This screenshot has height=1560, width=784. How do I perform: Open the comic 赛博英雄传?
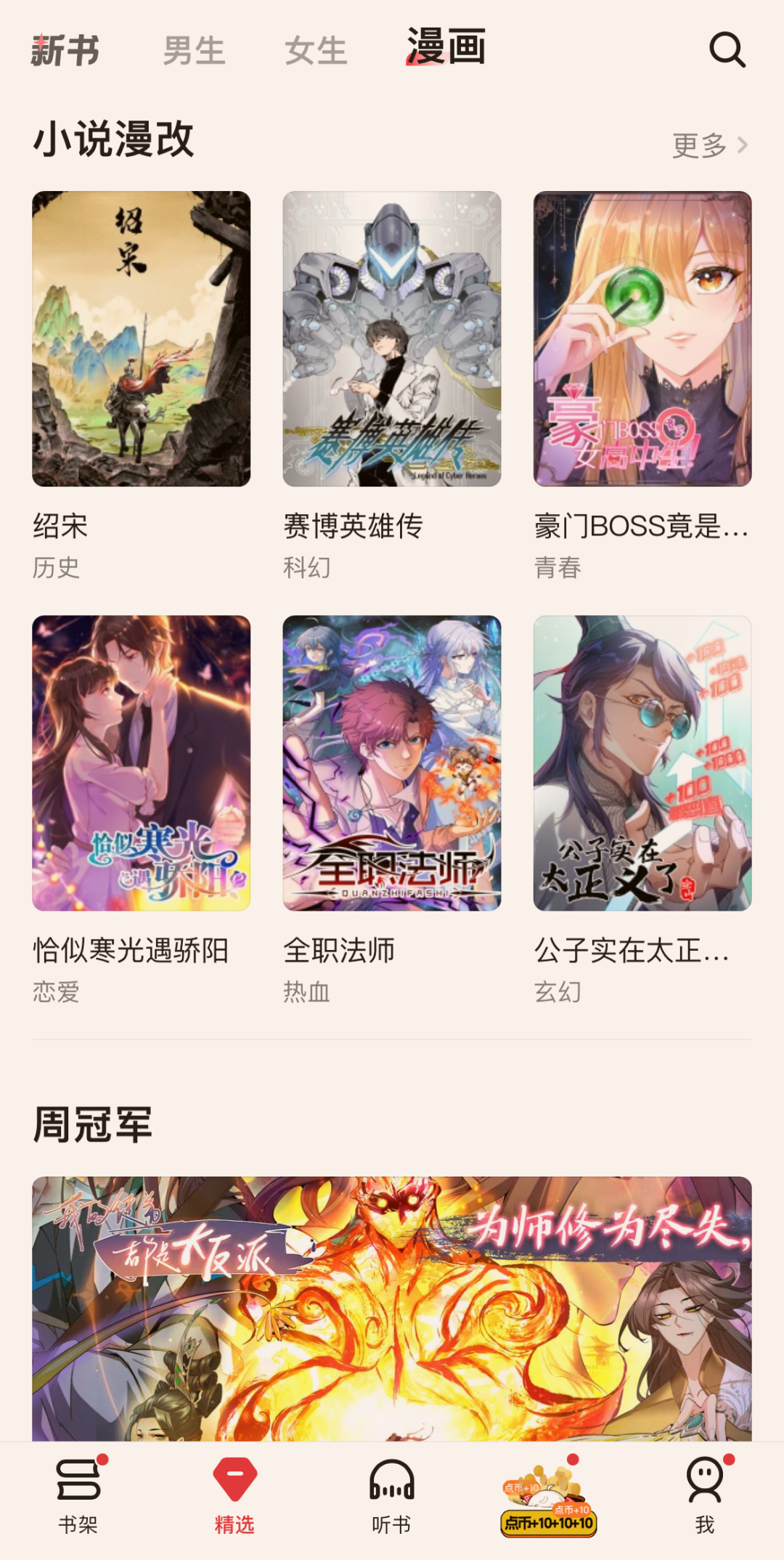point(392,339)
